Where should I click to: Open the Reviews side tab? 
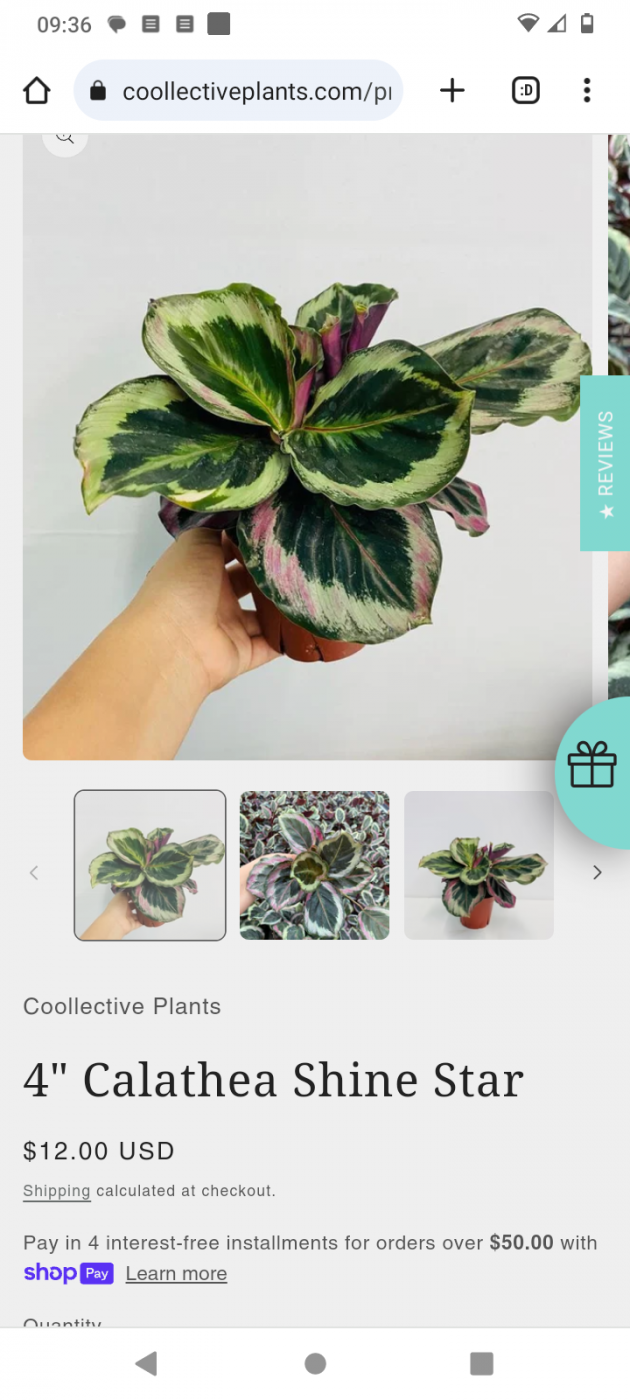pyautogui.click(x=605, y=463)
